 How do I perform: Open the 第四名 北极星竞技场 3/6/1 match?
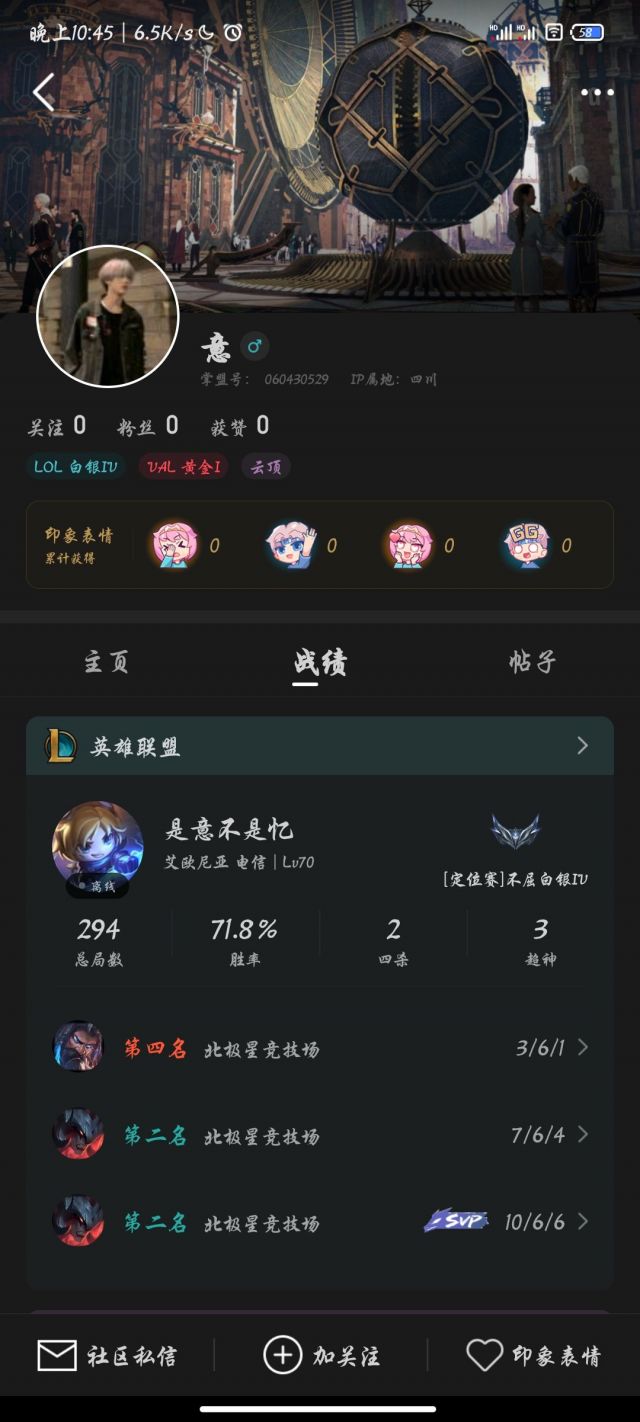click(320, 1047)
